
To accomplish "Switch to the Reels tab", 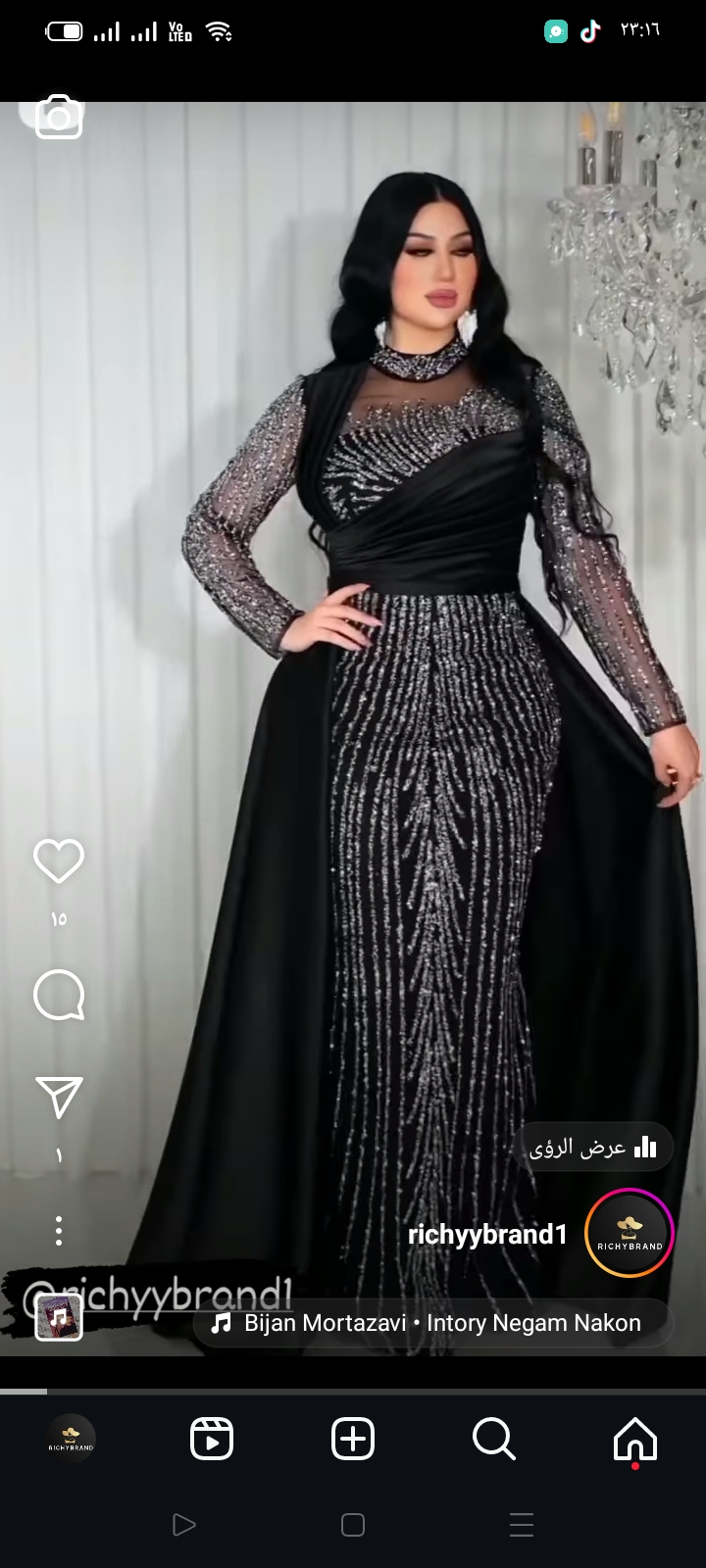I will point(212,1440).
